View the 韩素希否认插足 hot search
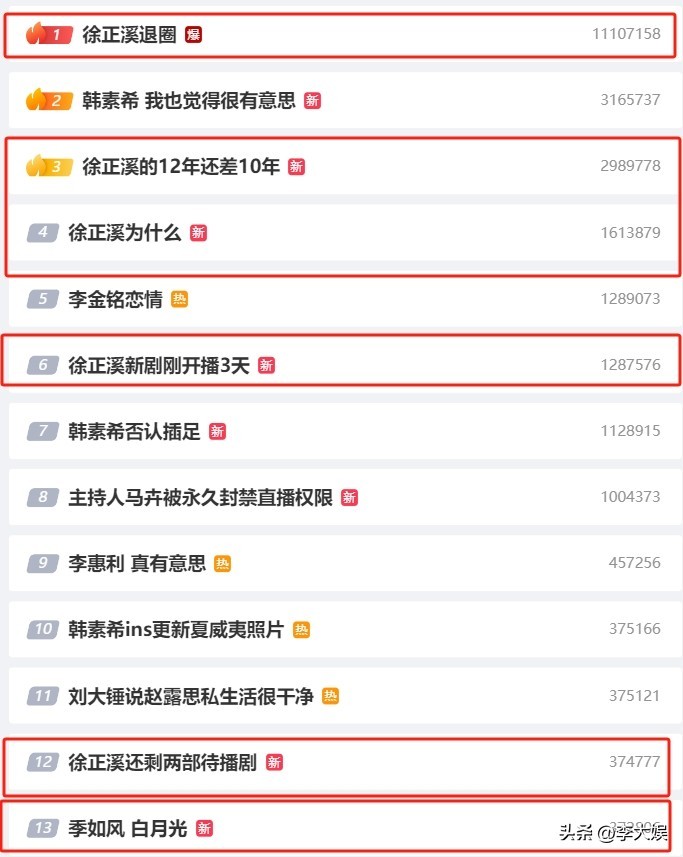This screenshot has width=683, height=857. click(134, 431)
